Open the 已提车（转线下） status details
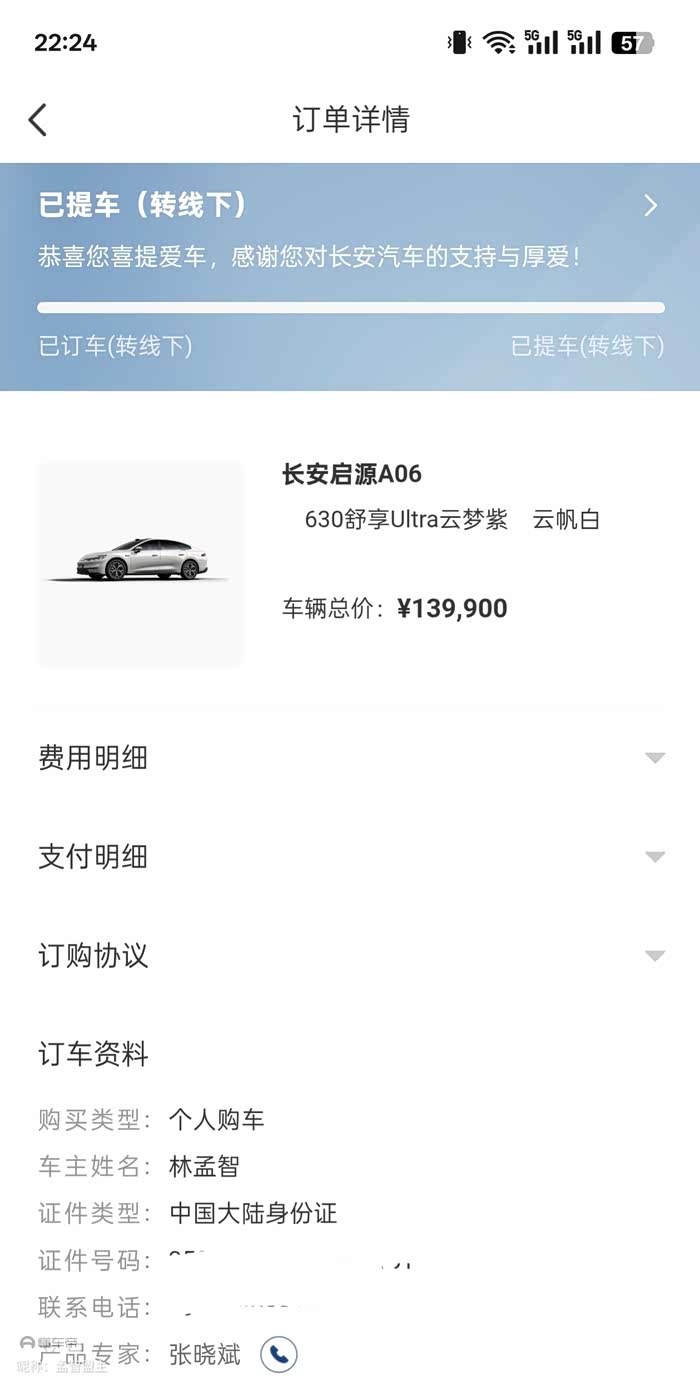This screenshot has height=1386, width=700. click(650, 206)
